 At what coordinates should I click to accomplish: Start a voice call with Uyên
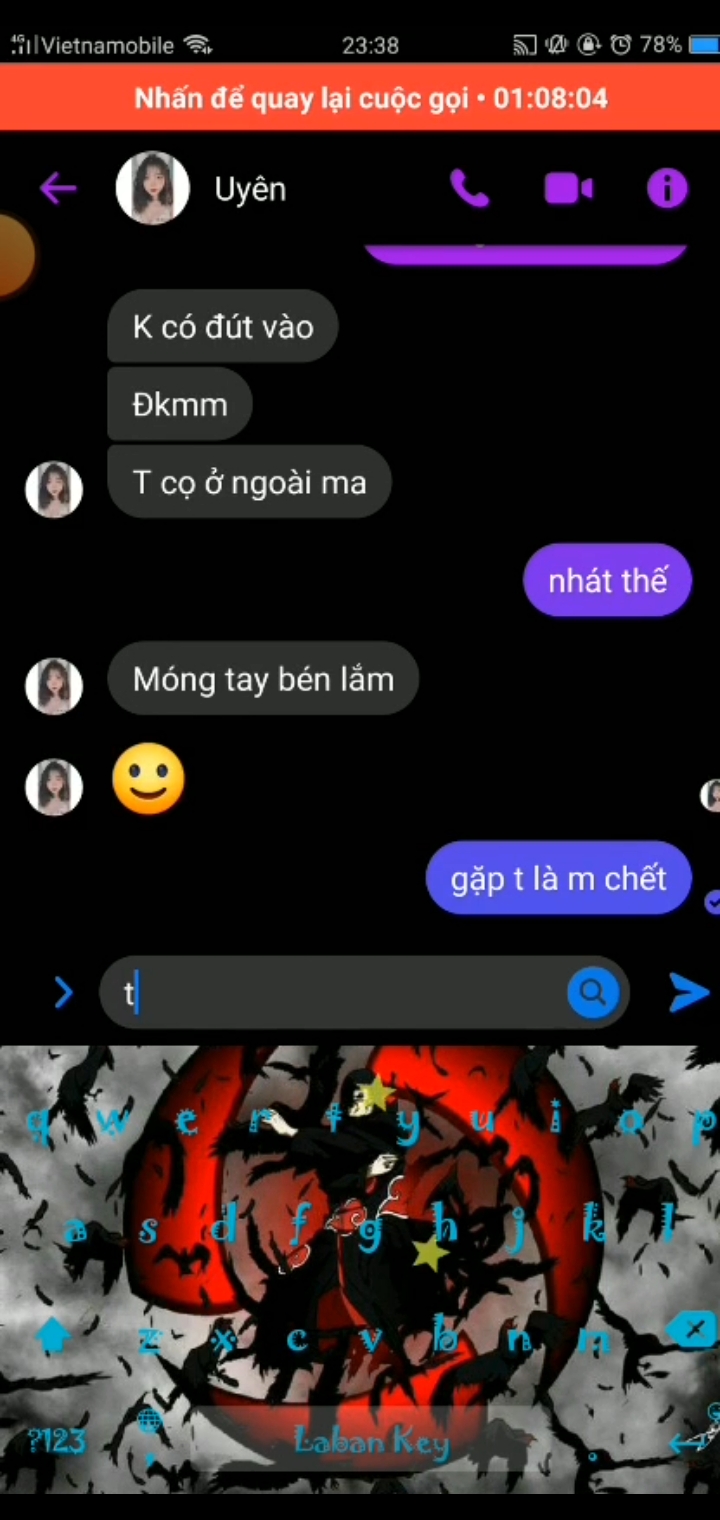pos(469,188)
